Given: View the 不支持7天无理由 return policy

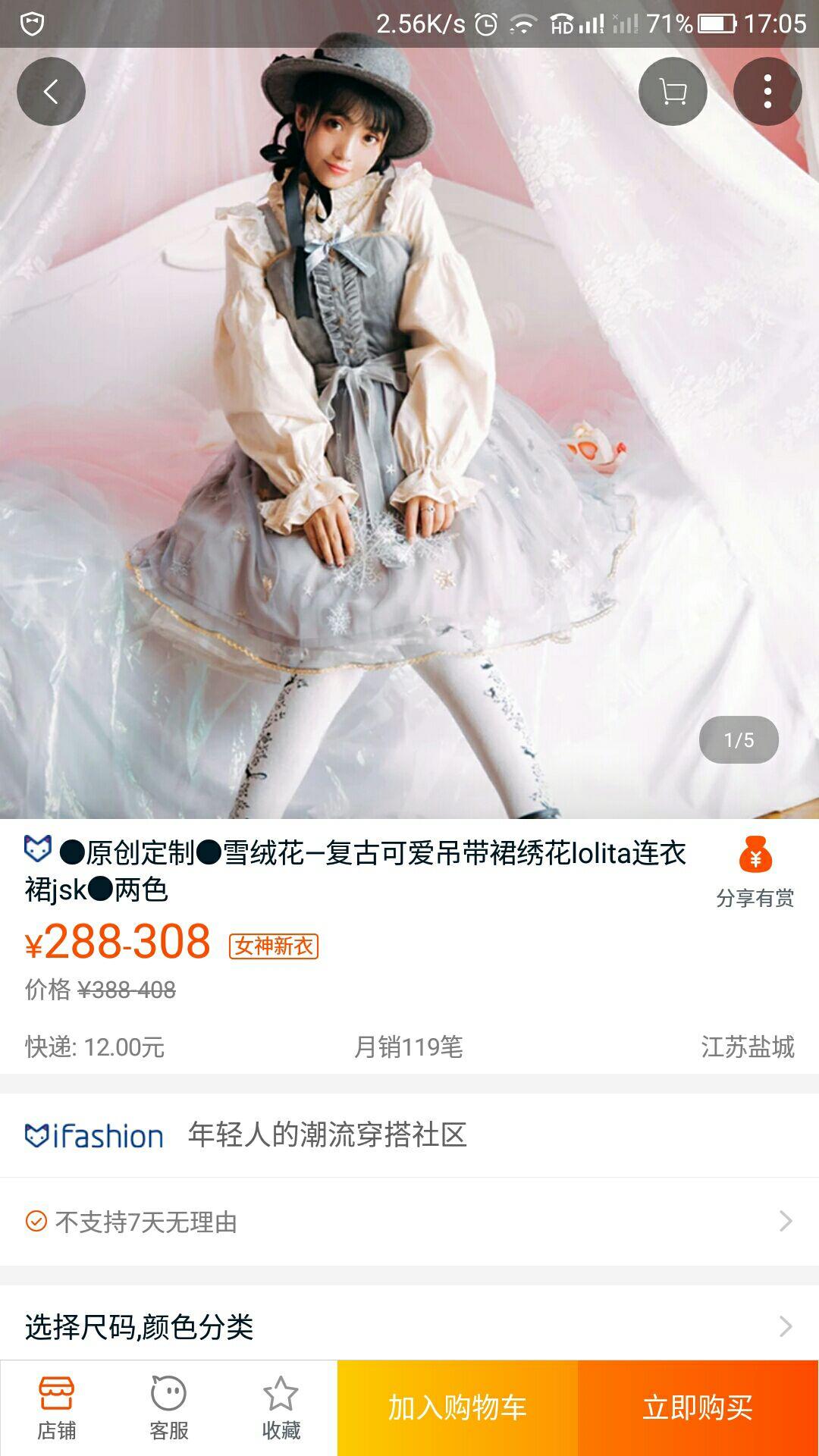Looking at the screenshot, I should (409, 1222).
